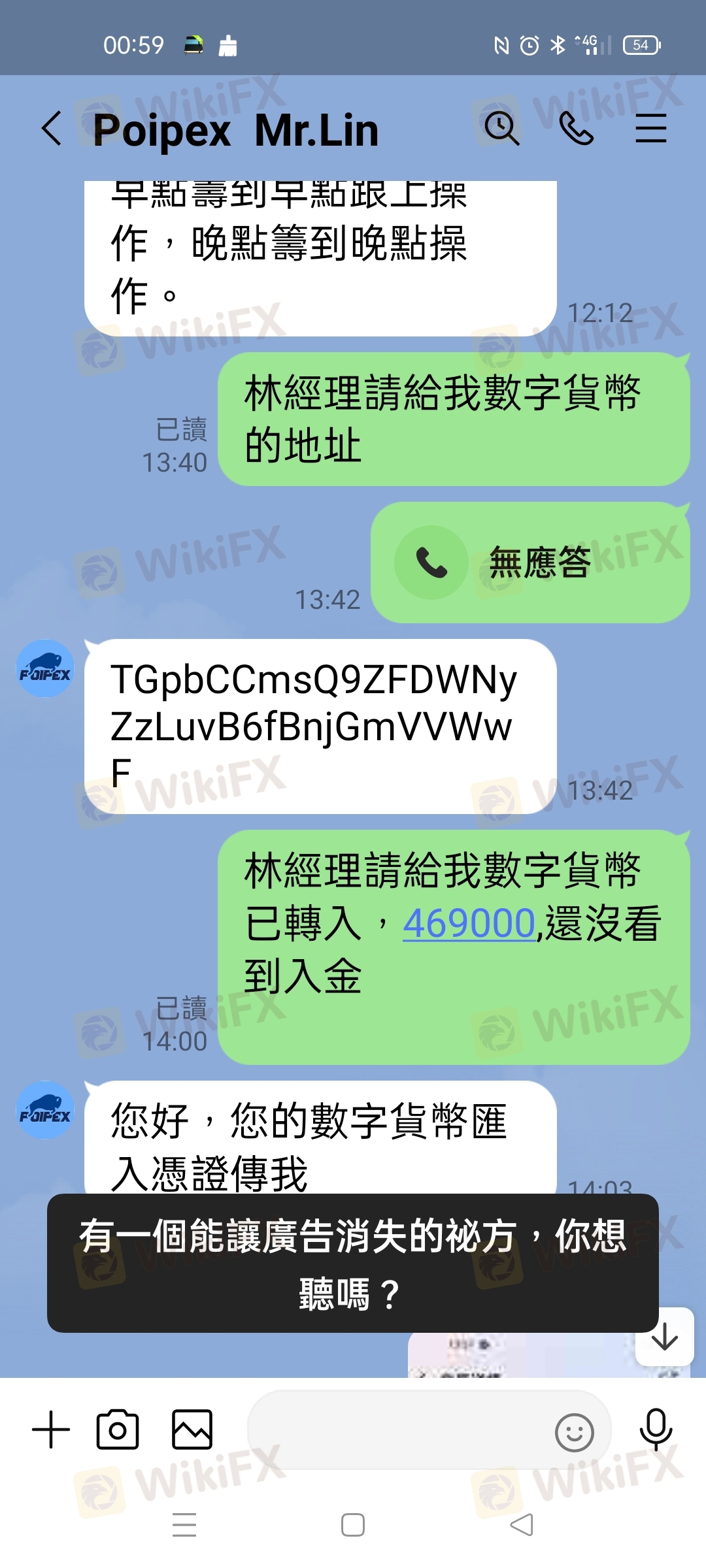This screenshot has width=706, height=1568.
Task: Go back from the Poipex Mr.Lin chat
Action: point(52,128)
